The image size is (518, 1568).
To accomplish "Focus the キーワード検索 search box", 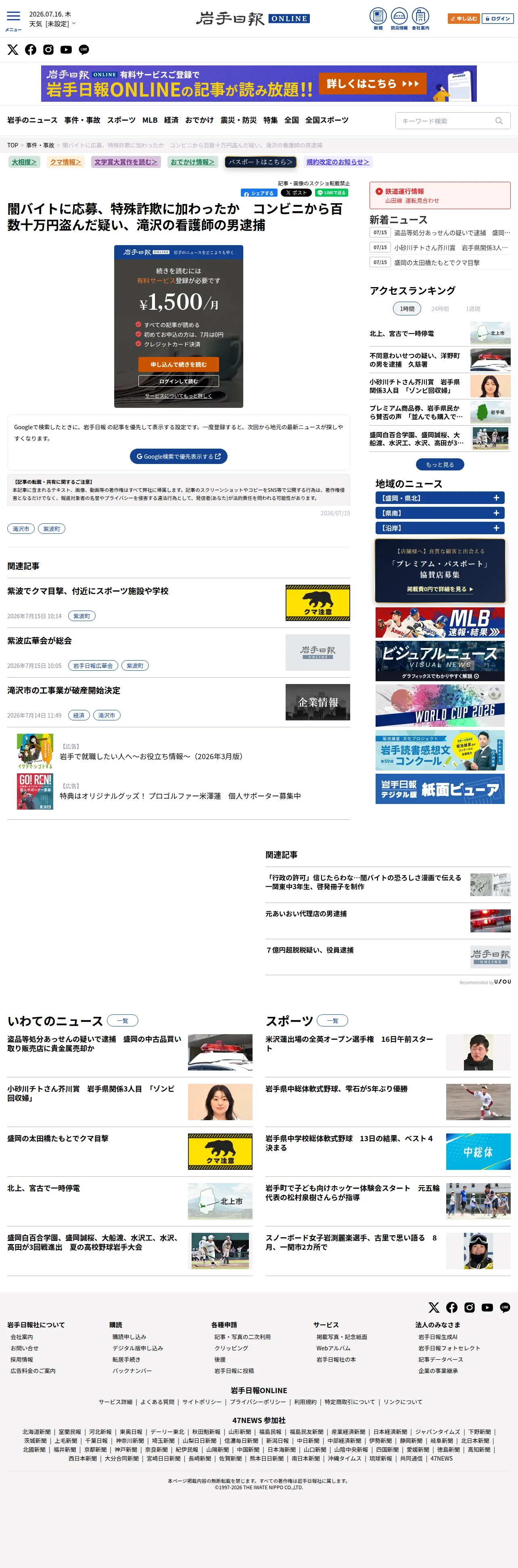I will coord(452,120).
